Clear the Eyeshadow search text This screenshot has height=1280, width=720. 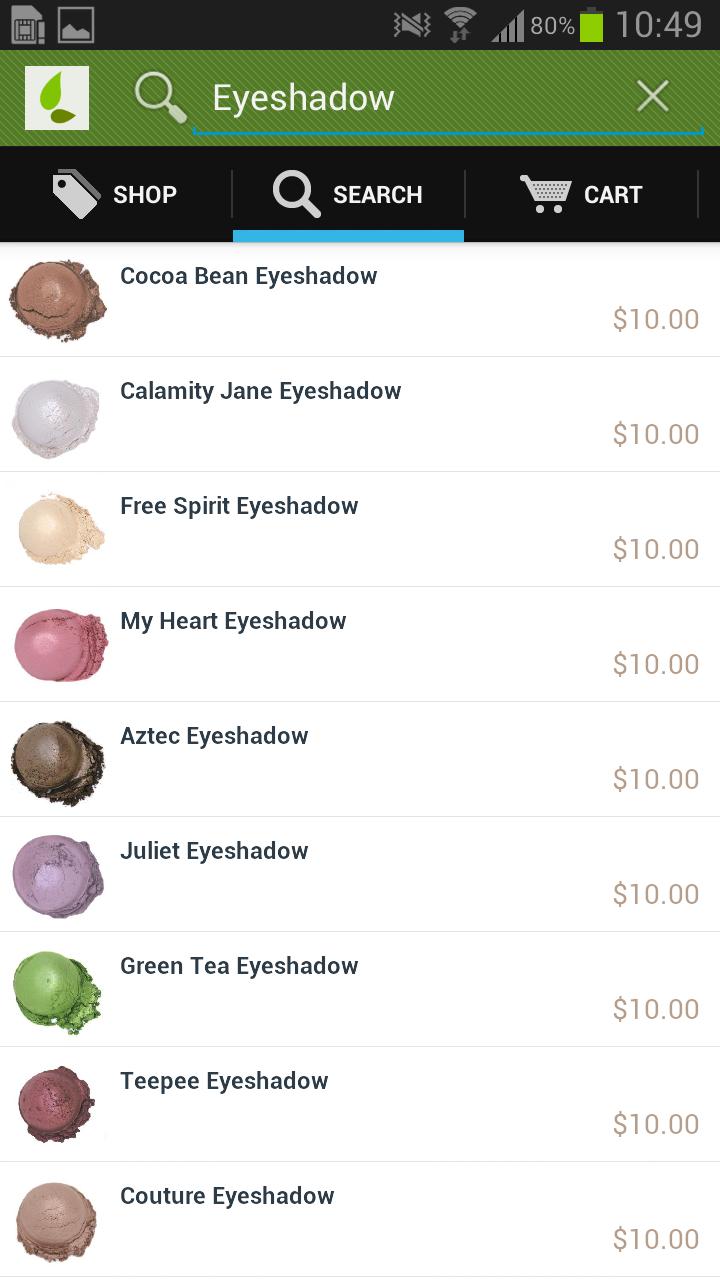coord(653,97)
